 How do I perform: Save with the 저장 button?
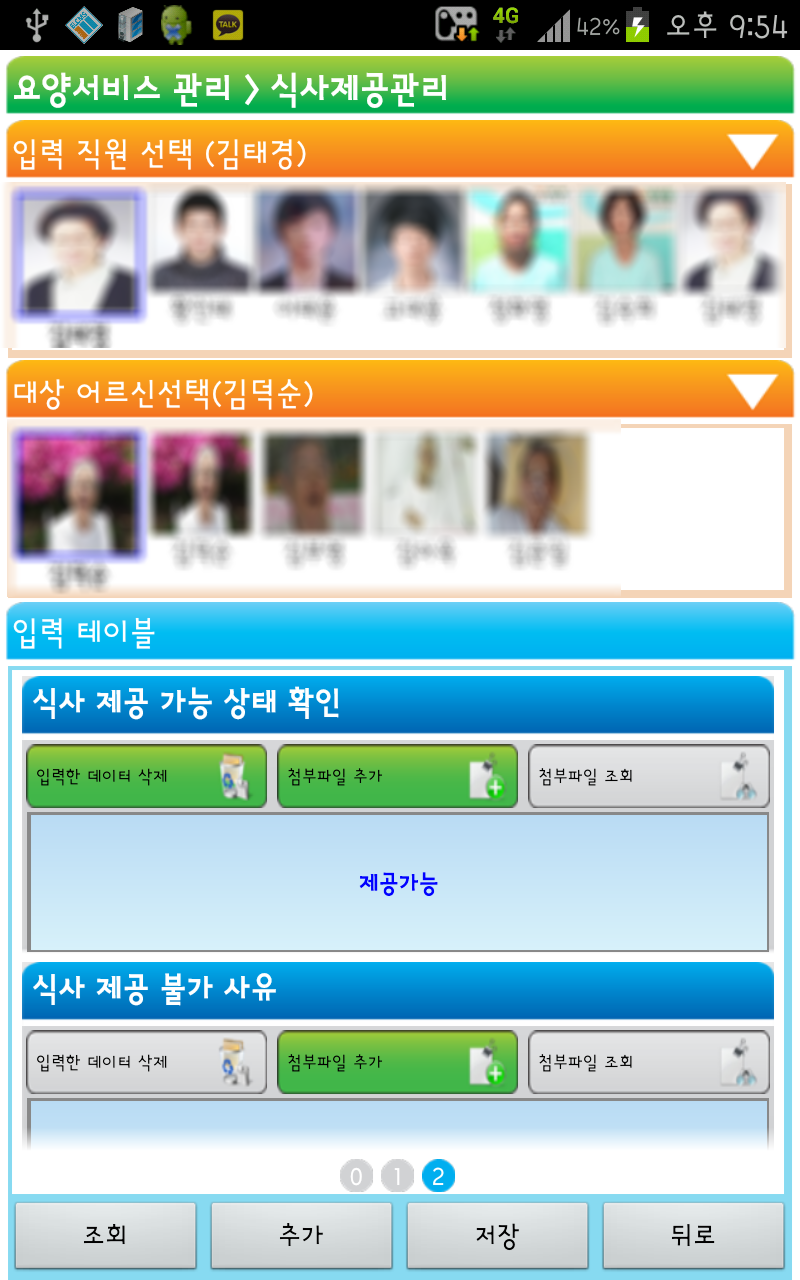pyautogui.click(x=497, y=1235)
